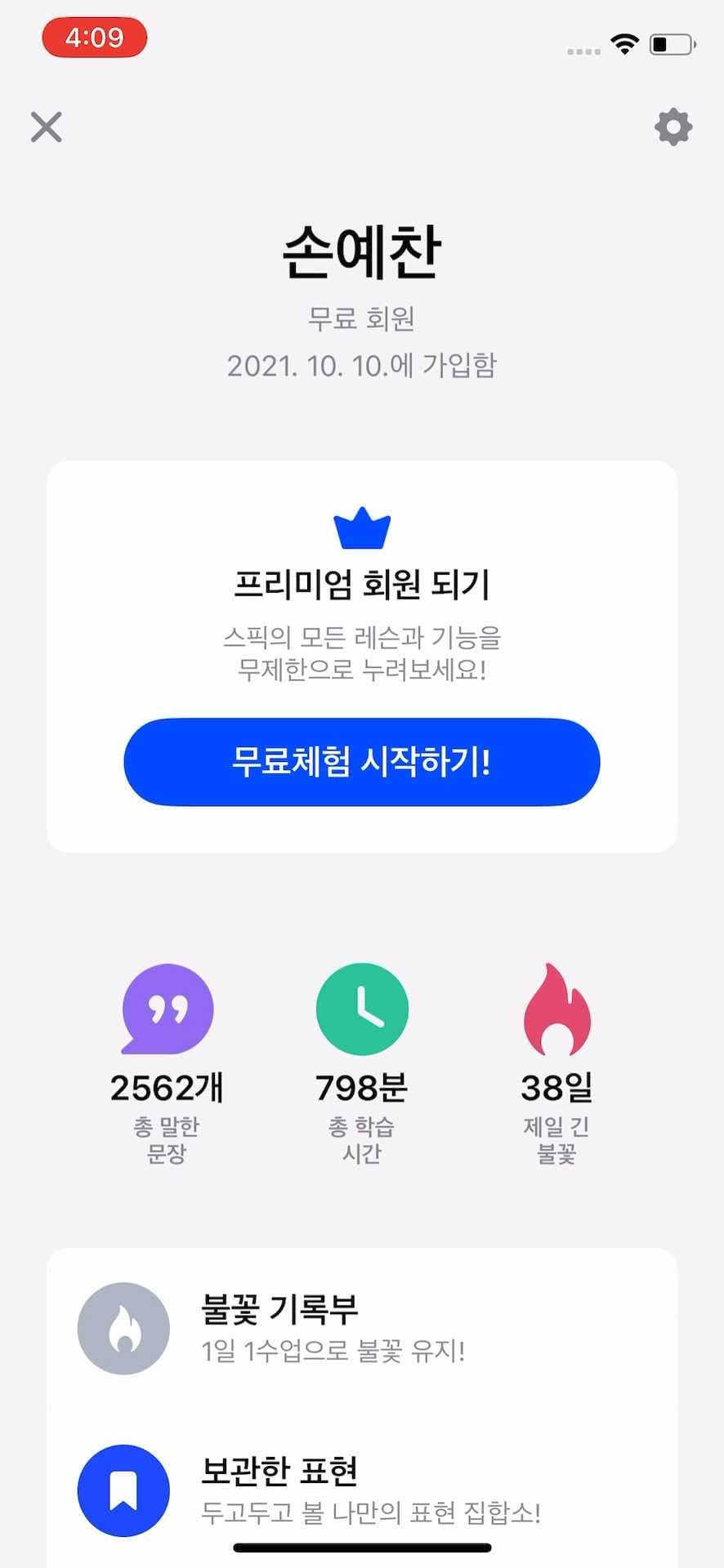Close the profile screen with the X
This screenshot has width=724, height=1568.
(x=46, y=127)
